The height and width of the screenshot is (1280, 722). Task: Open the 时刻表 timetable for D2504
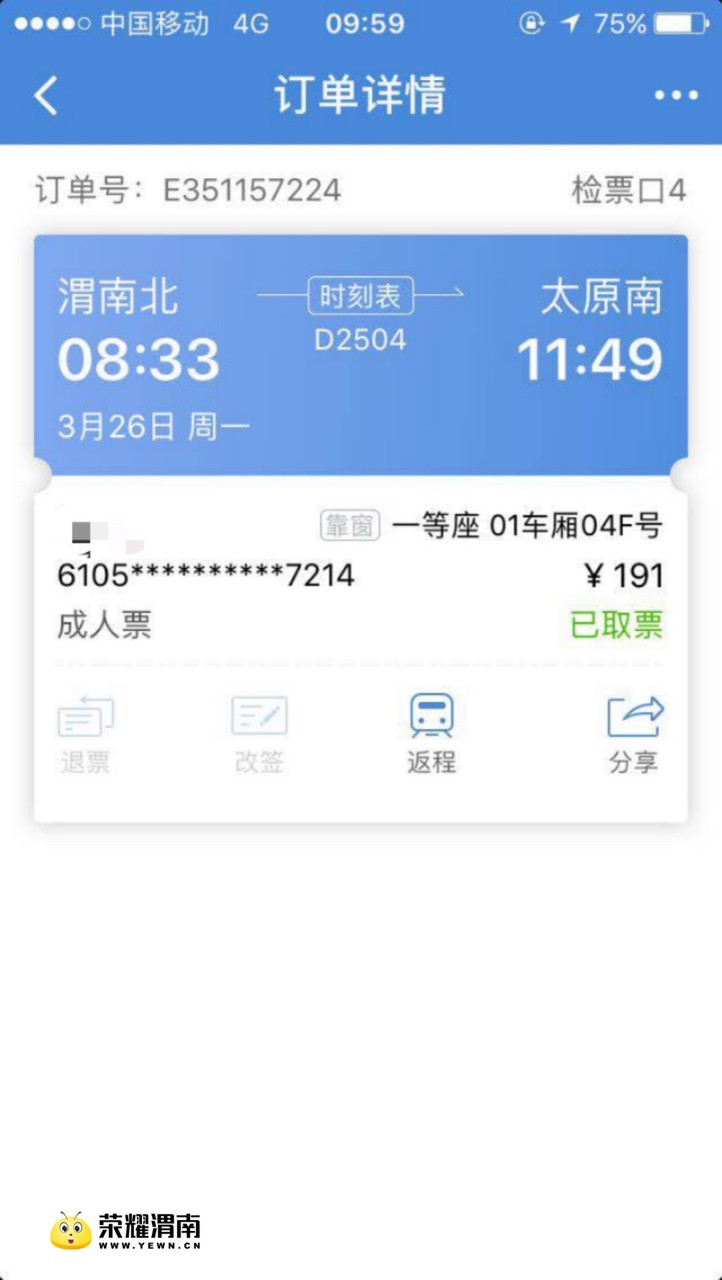click(x=360, y=296)
